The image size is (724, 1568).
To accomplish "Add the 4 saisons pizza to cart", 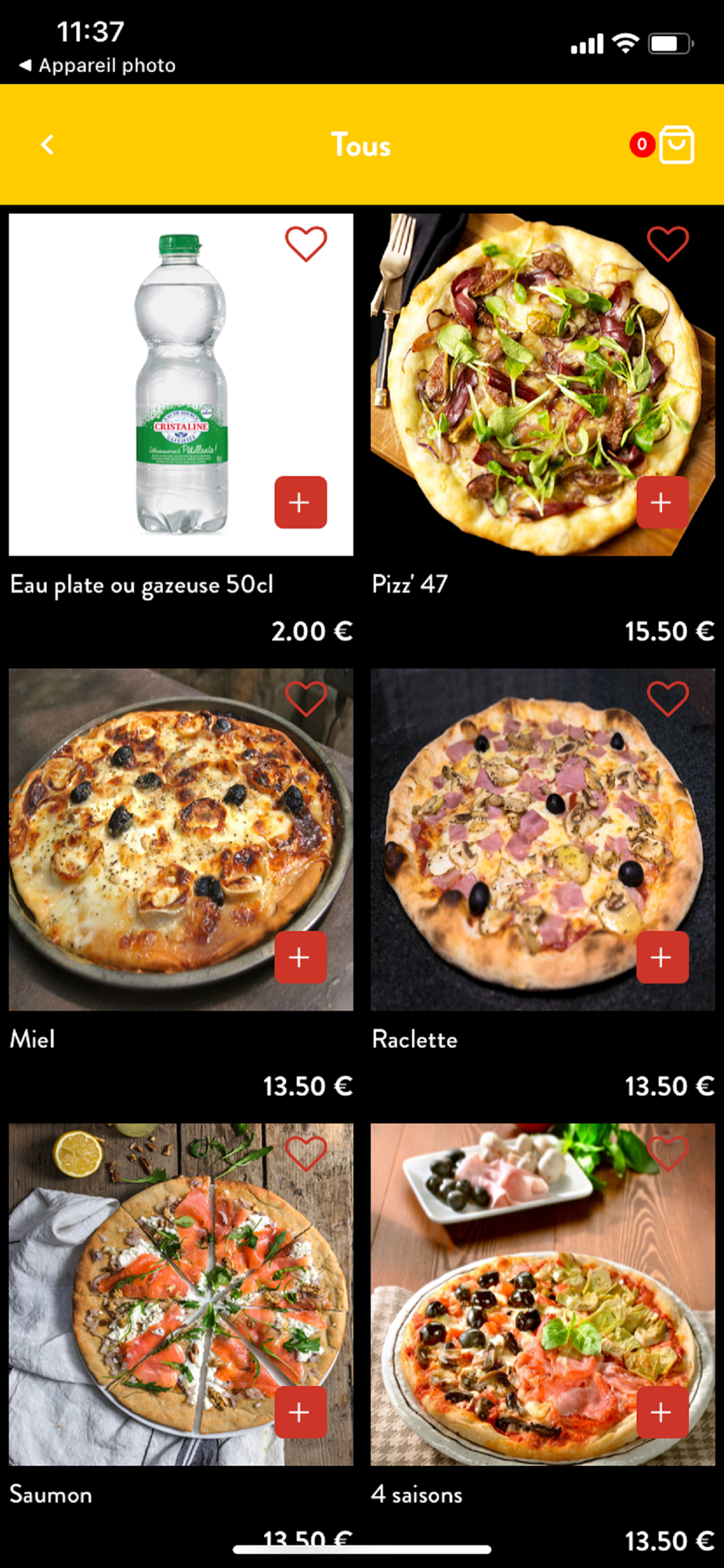I will tap(662, 1412).
